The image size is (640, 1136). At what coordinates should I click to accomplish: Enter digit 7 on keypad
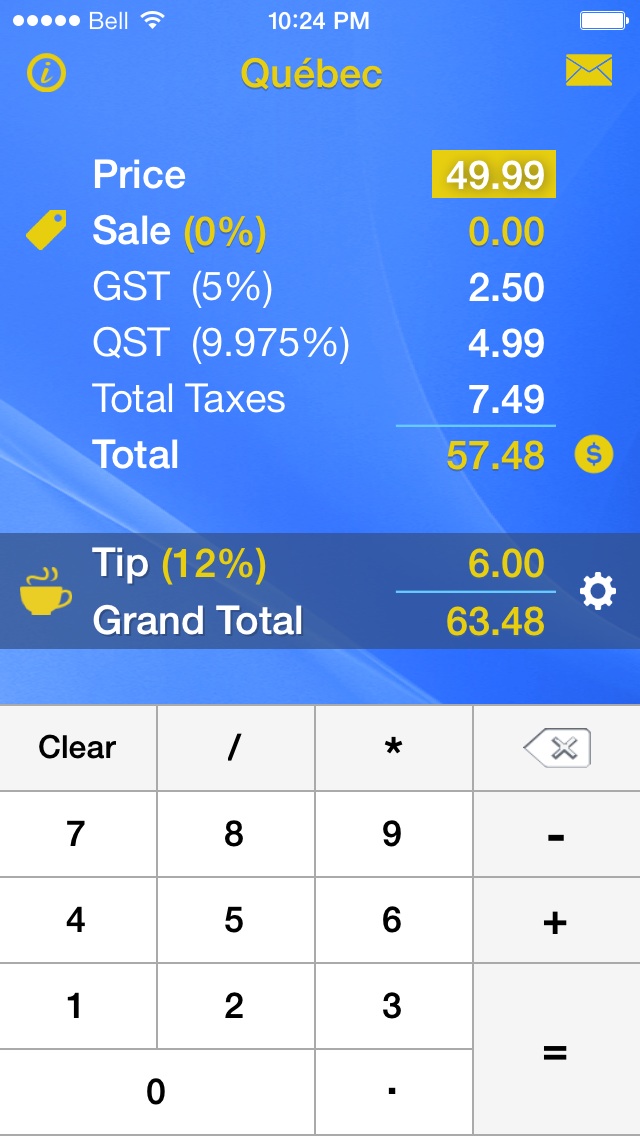78,835
